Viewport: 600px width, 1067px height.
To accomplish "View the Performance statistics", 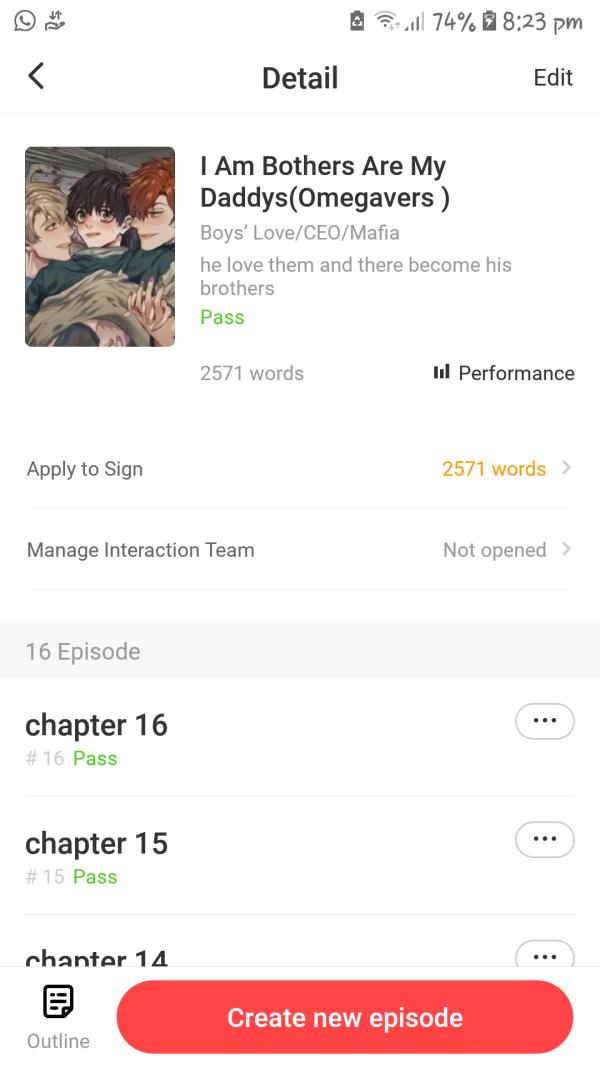I will click(504, 373).
